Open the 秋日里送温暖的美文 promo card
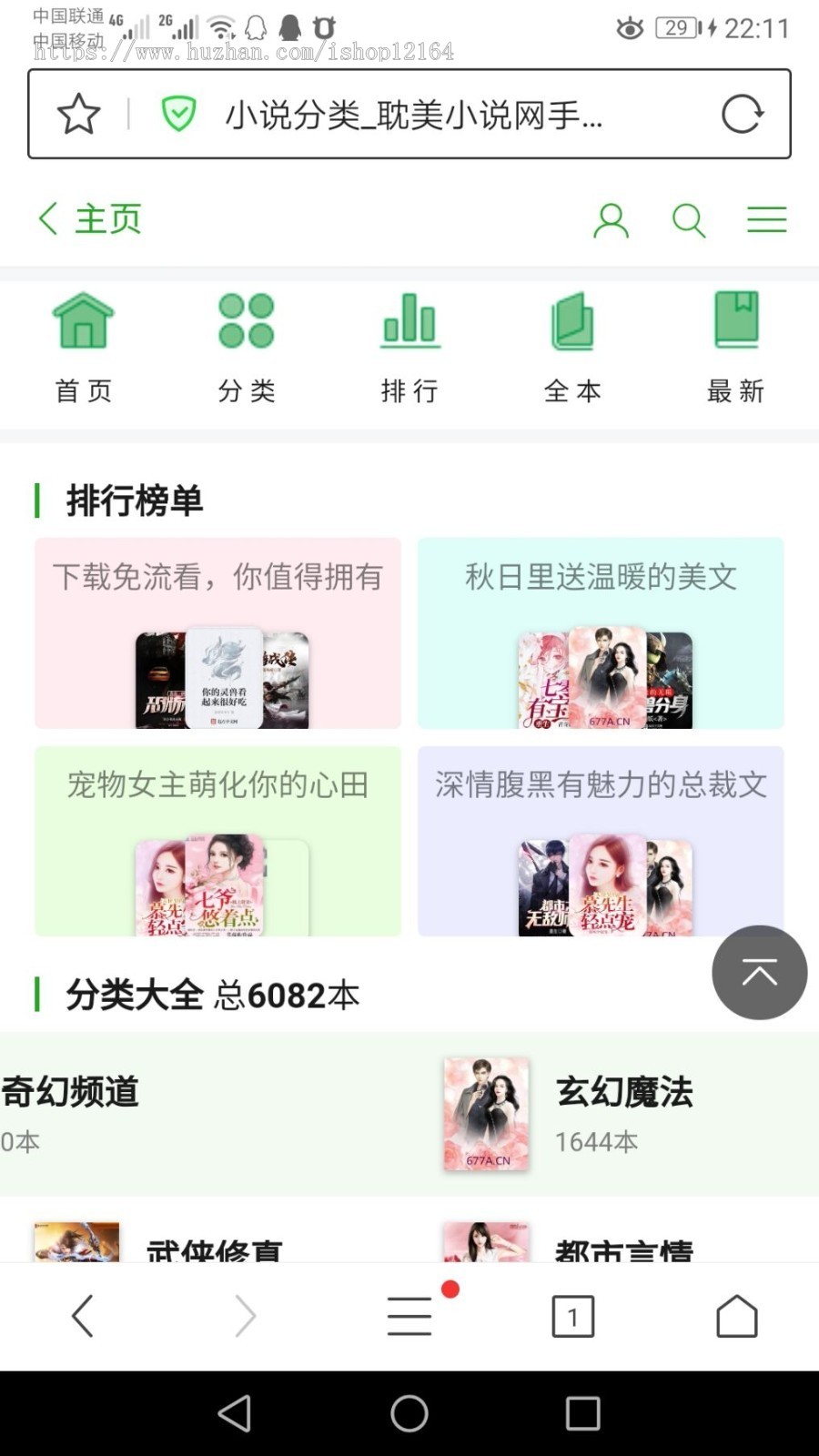This screenshot has height=1456, width=819. (600, 634)
